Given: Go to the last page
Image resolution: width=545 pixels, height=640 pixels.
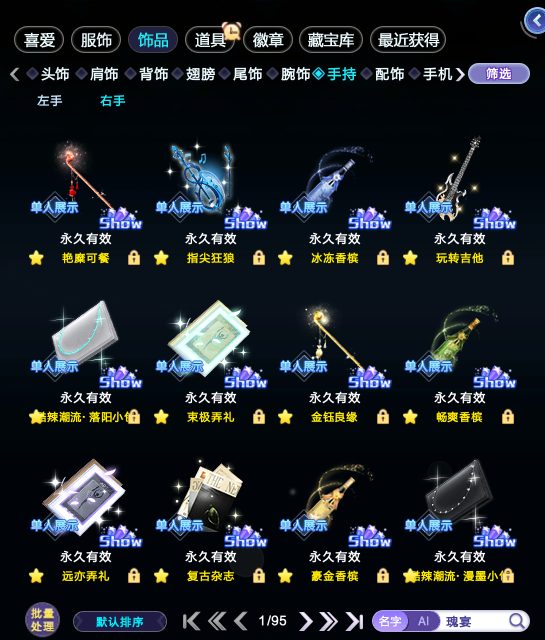Looking at the screenshot, I should coord(354,621).
